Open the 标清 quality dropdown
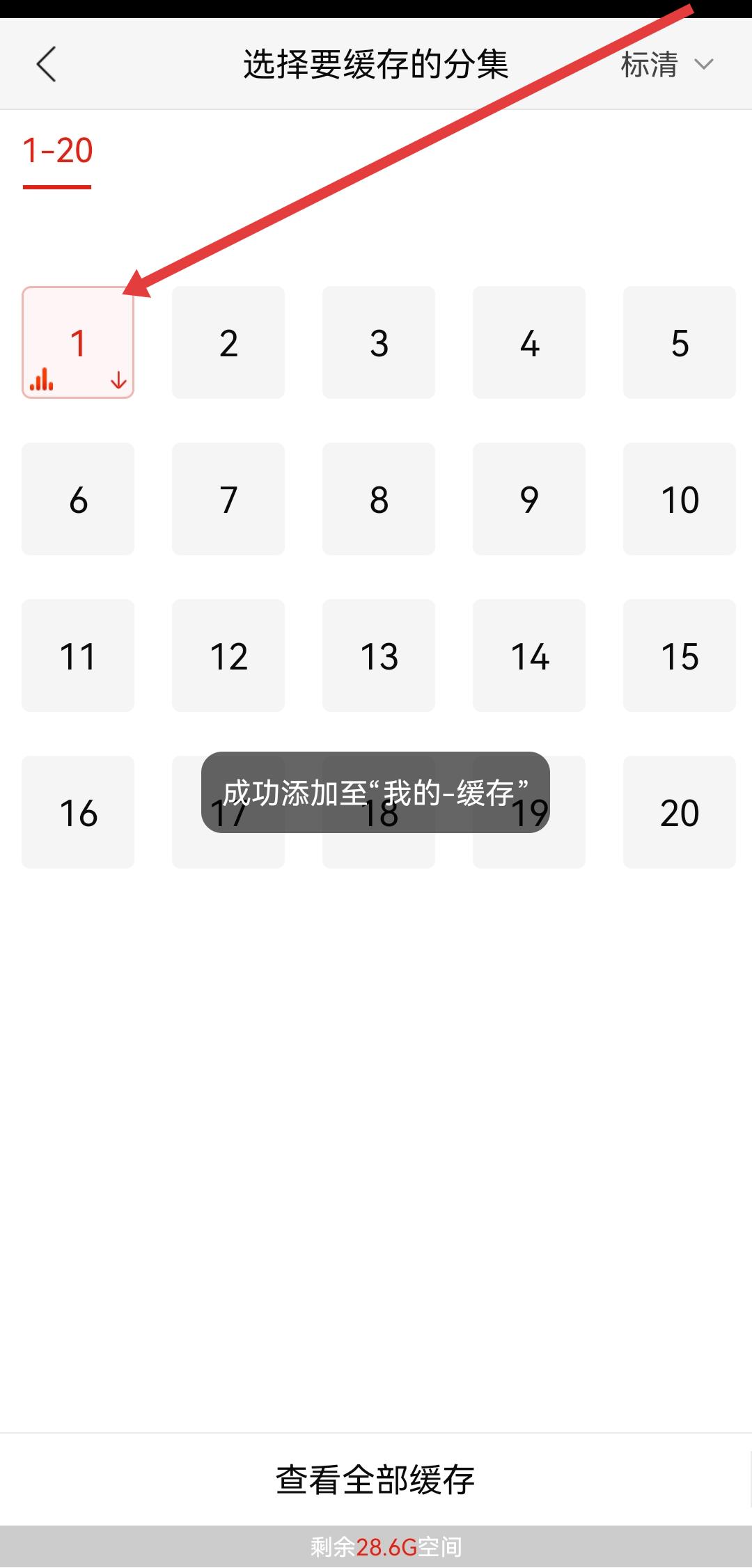 [666, 65]
